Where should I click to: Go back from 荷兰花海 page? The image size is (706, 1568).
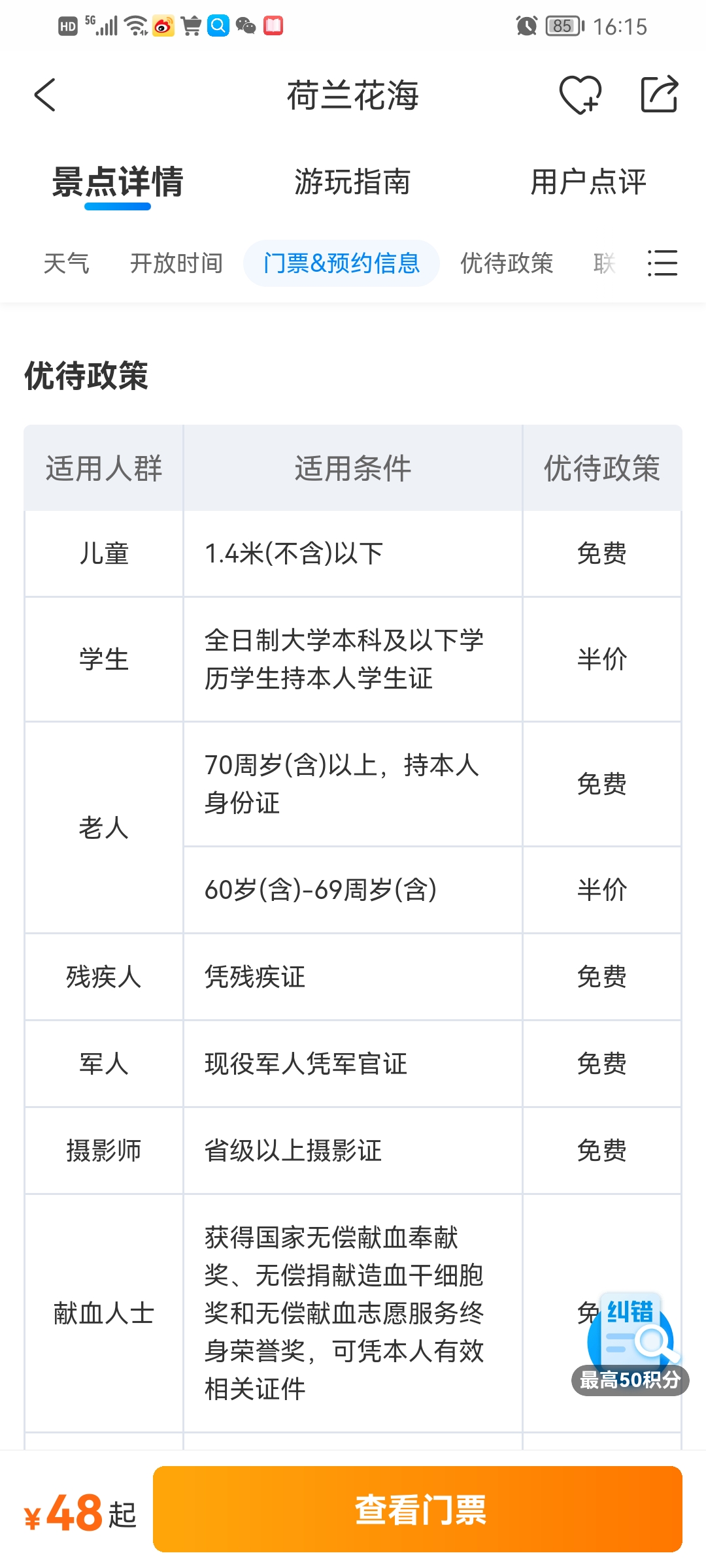pos(45,95)
